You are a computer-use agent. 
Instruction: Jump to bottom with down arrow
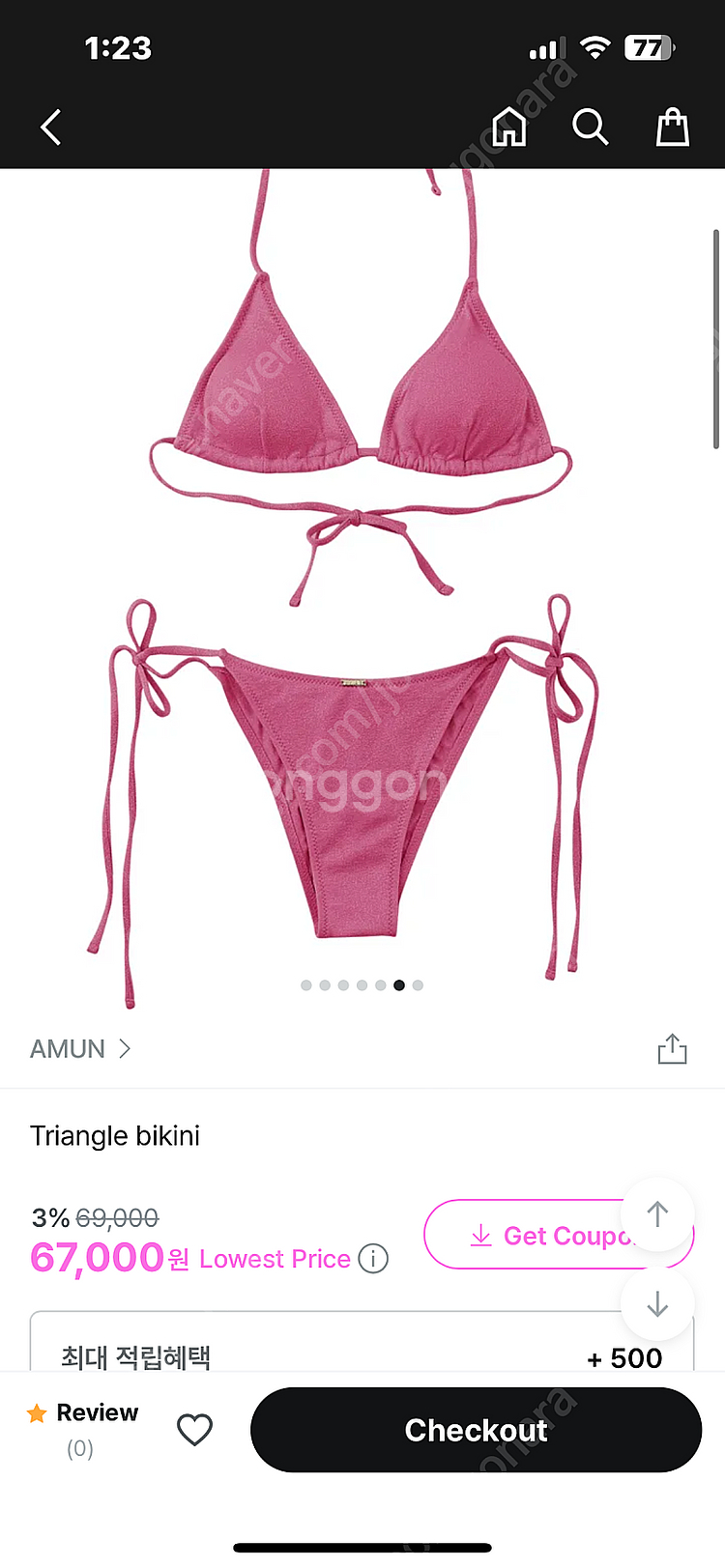coord(657,1304)
